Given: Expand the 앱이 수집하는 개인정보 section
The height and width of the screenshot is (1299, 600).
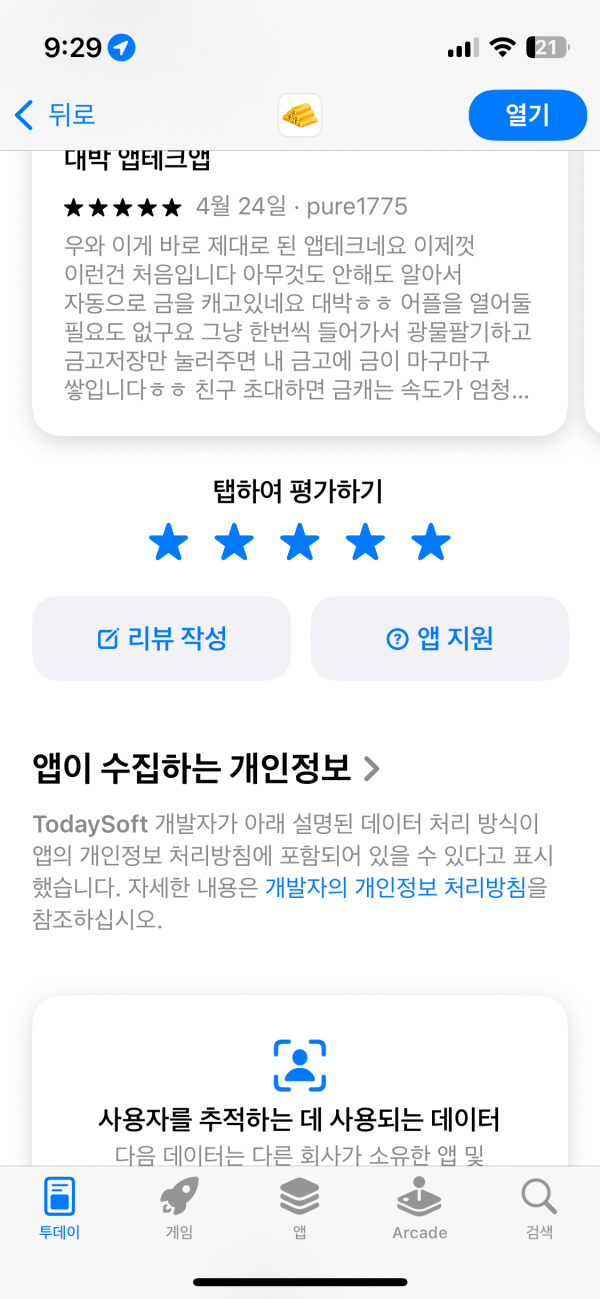Looking at the screenshot, I should 206,768.
